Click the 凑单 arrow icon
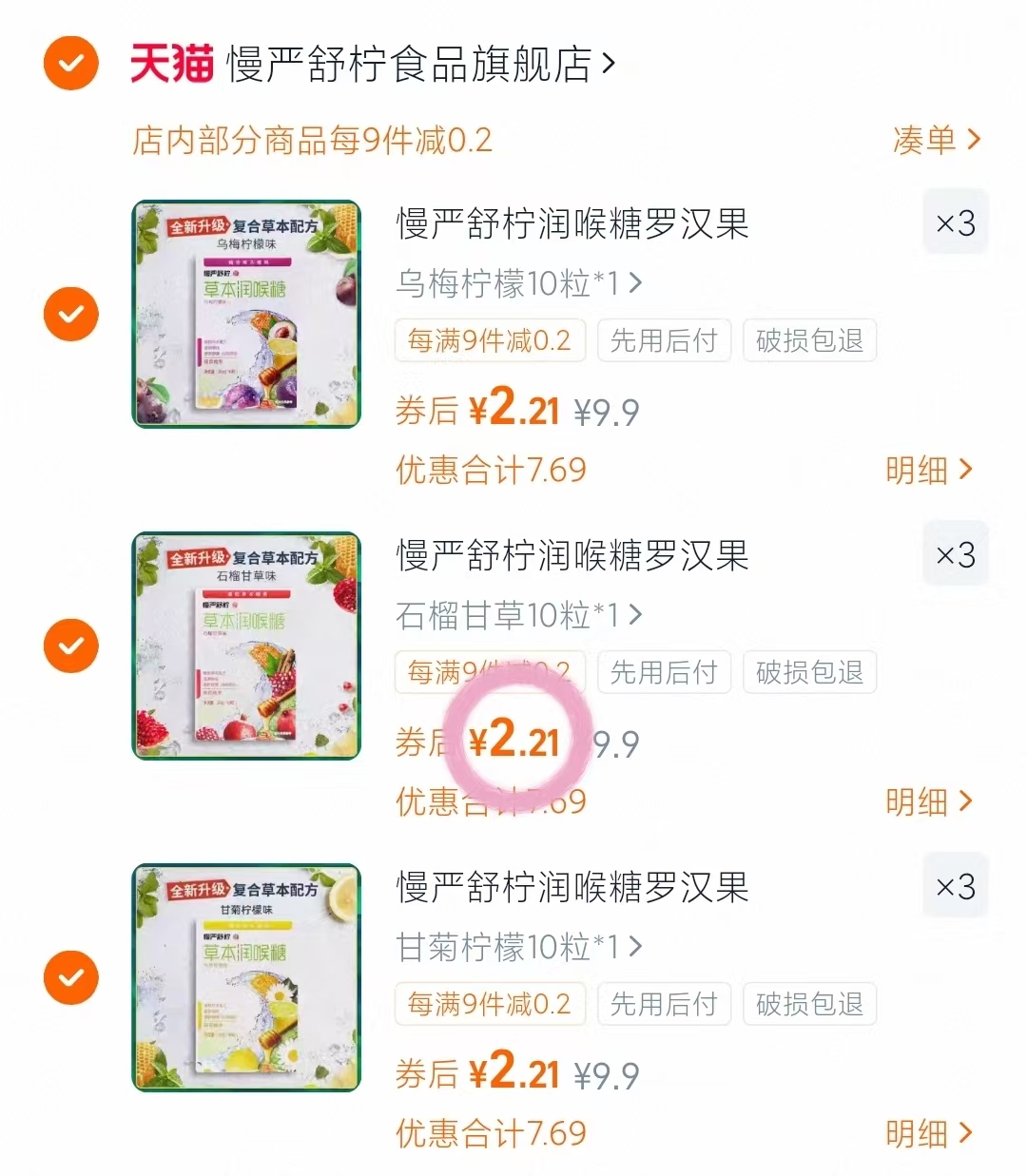The image size is (1027, 1176). coord(974,139)
